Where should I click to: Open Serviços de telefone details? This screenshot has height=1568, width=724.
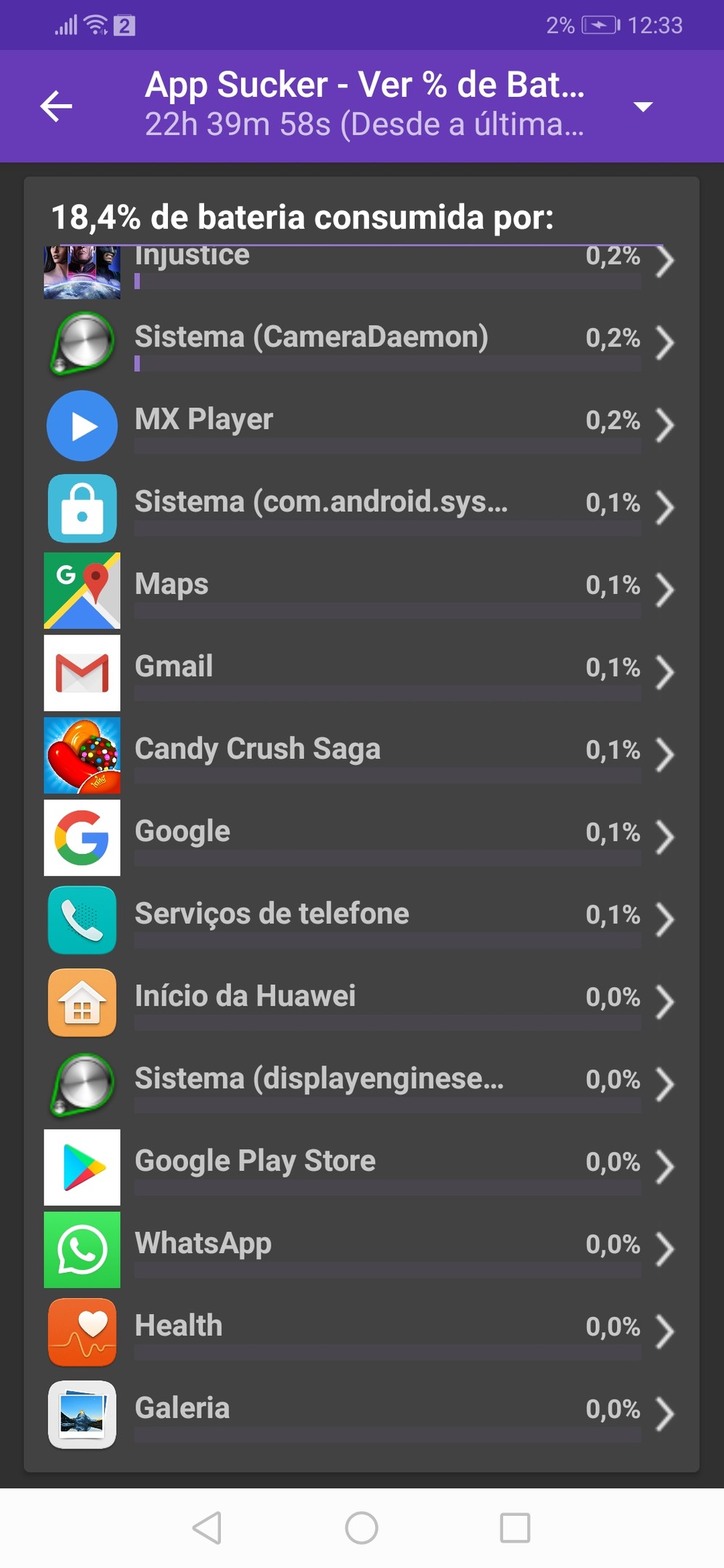tap(361, 919)
